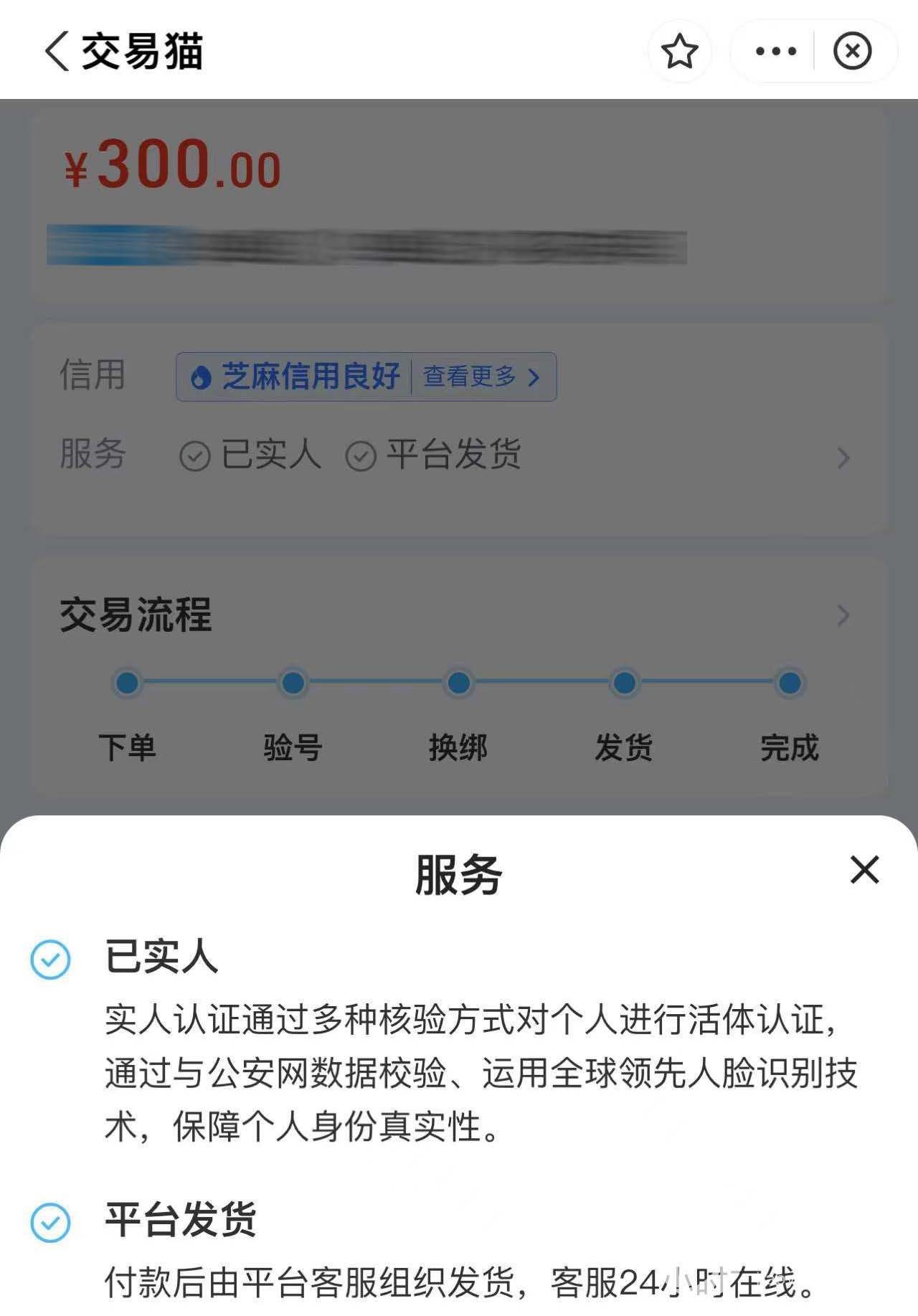
Task: Dismiss the 服务 bottom sheet
Action: pos(864,870)
